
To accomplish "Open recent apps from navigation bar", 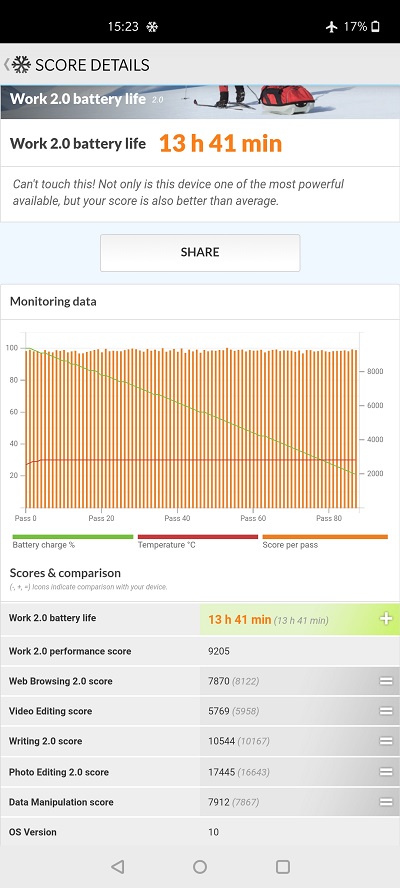I will pos(283,866).
